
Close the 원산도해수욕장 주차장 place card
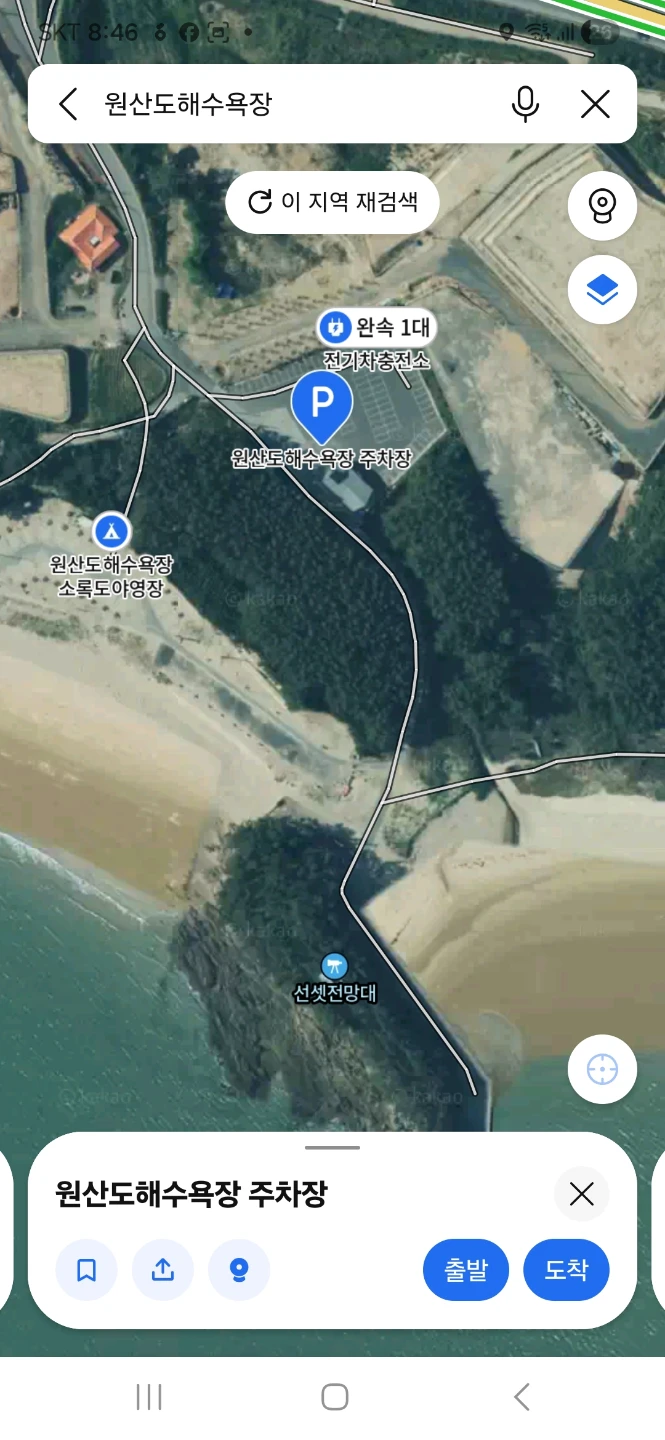pos(581,1194)
